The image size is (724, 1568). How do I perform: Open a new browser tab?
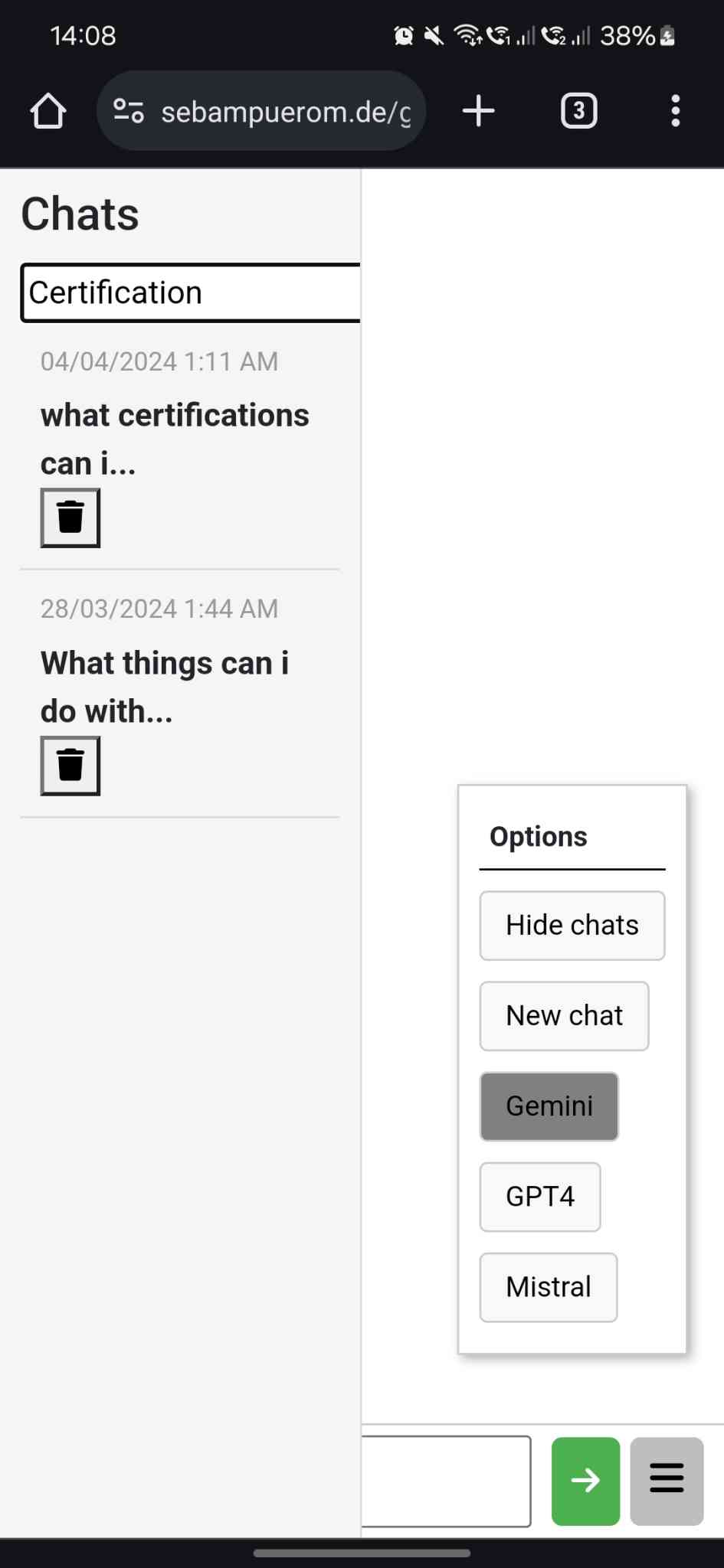479,111
